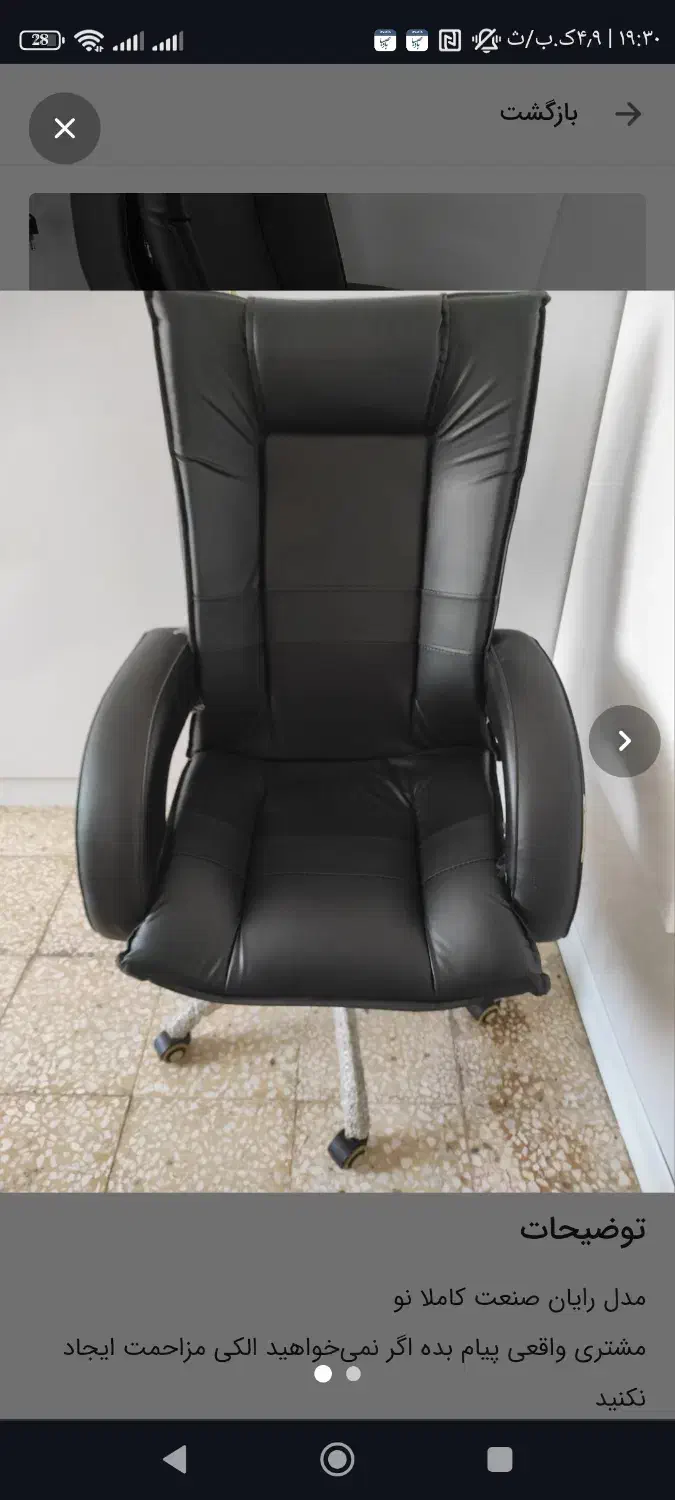Screen dimensions: 675x1500
Task: Open the recent apps overview
Action: (500, 1460)
